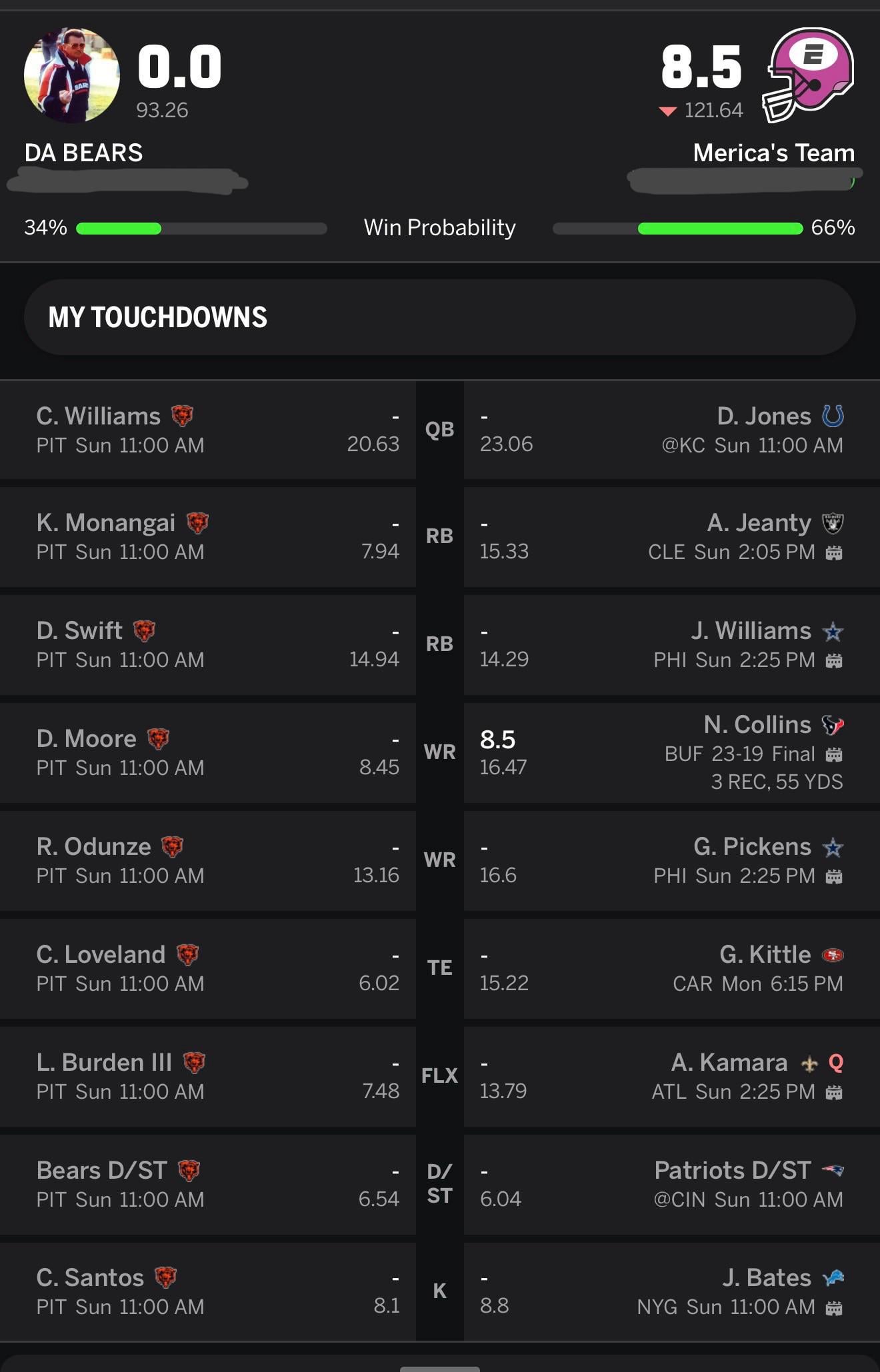Open the My Touchdowns section
880x1372 pixels.
[439, 317]
